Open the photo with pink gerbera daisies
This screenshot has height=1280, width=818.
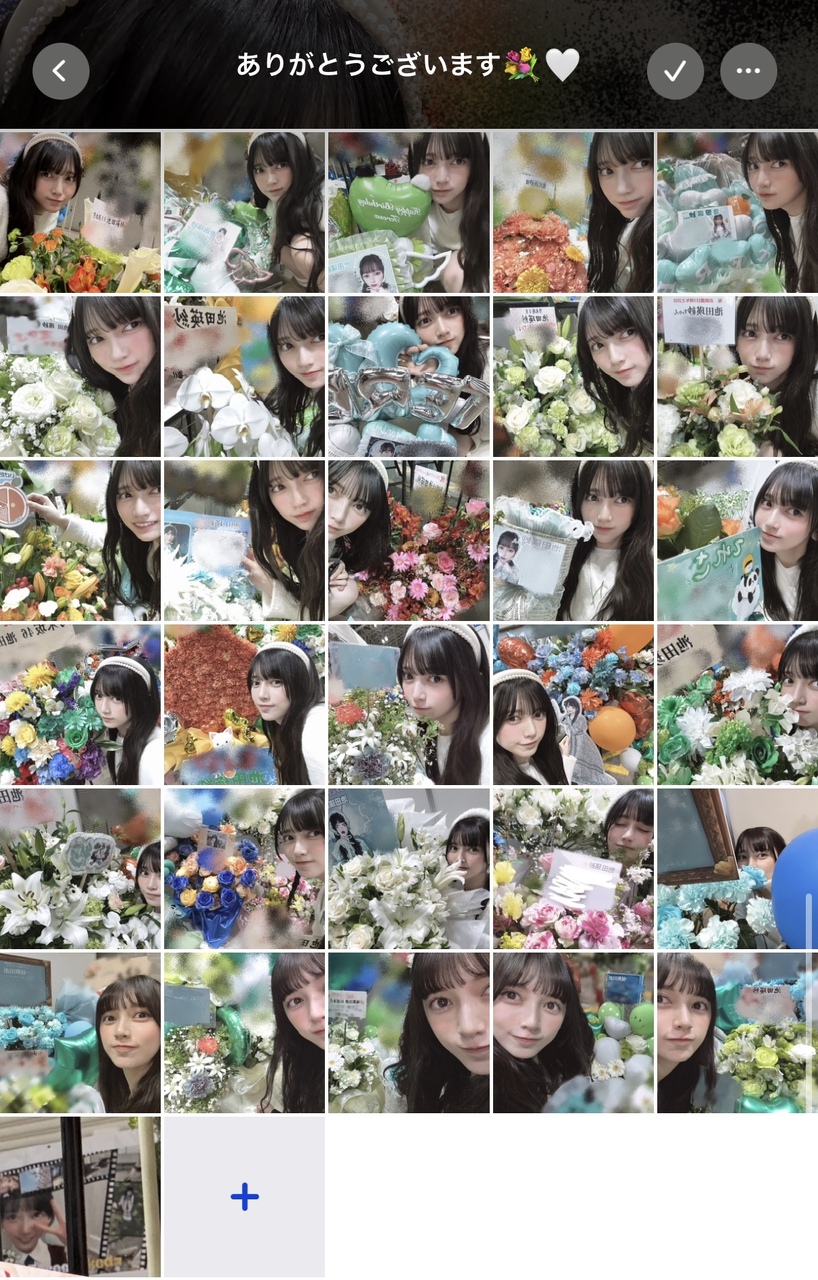(x=408, y=540)
